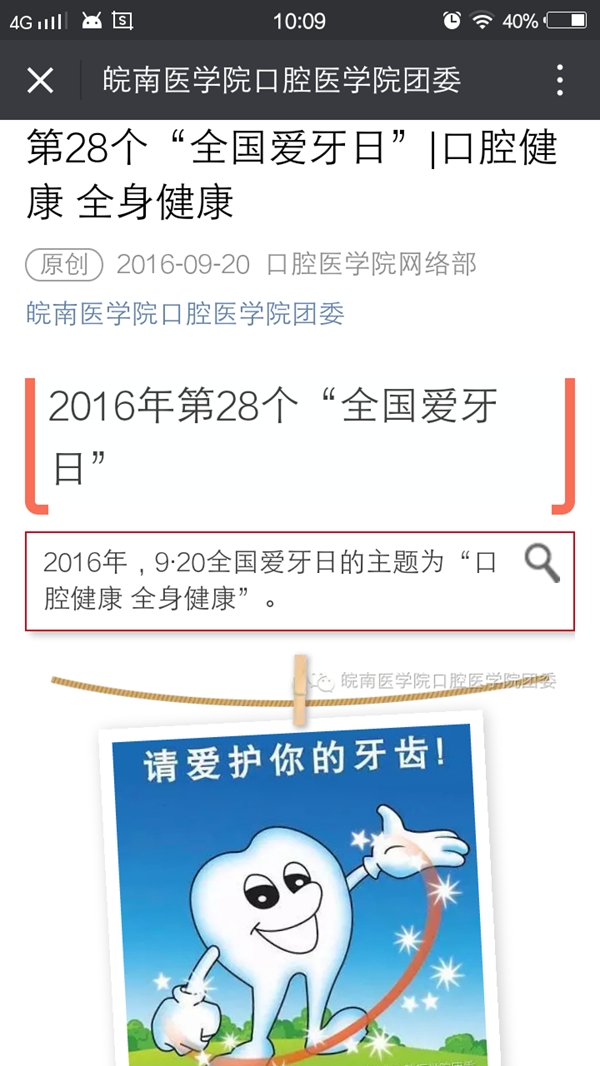Screen dimensions: 600x1066
Task: Open the overflow menu
Action: tap(560, 80)
